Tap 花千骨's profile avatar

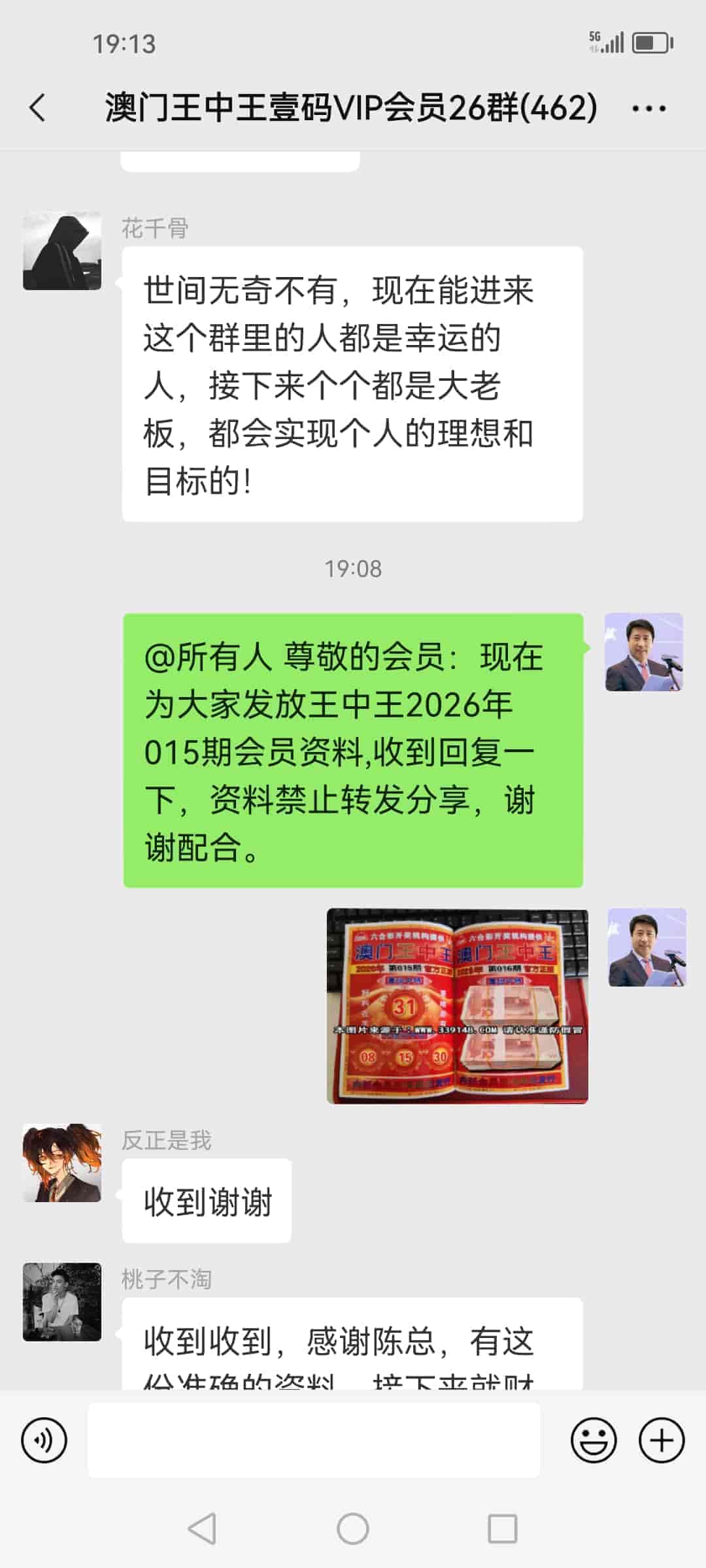(x=62, y=251)
